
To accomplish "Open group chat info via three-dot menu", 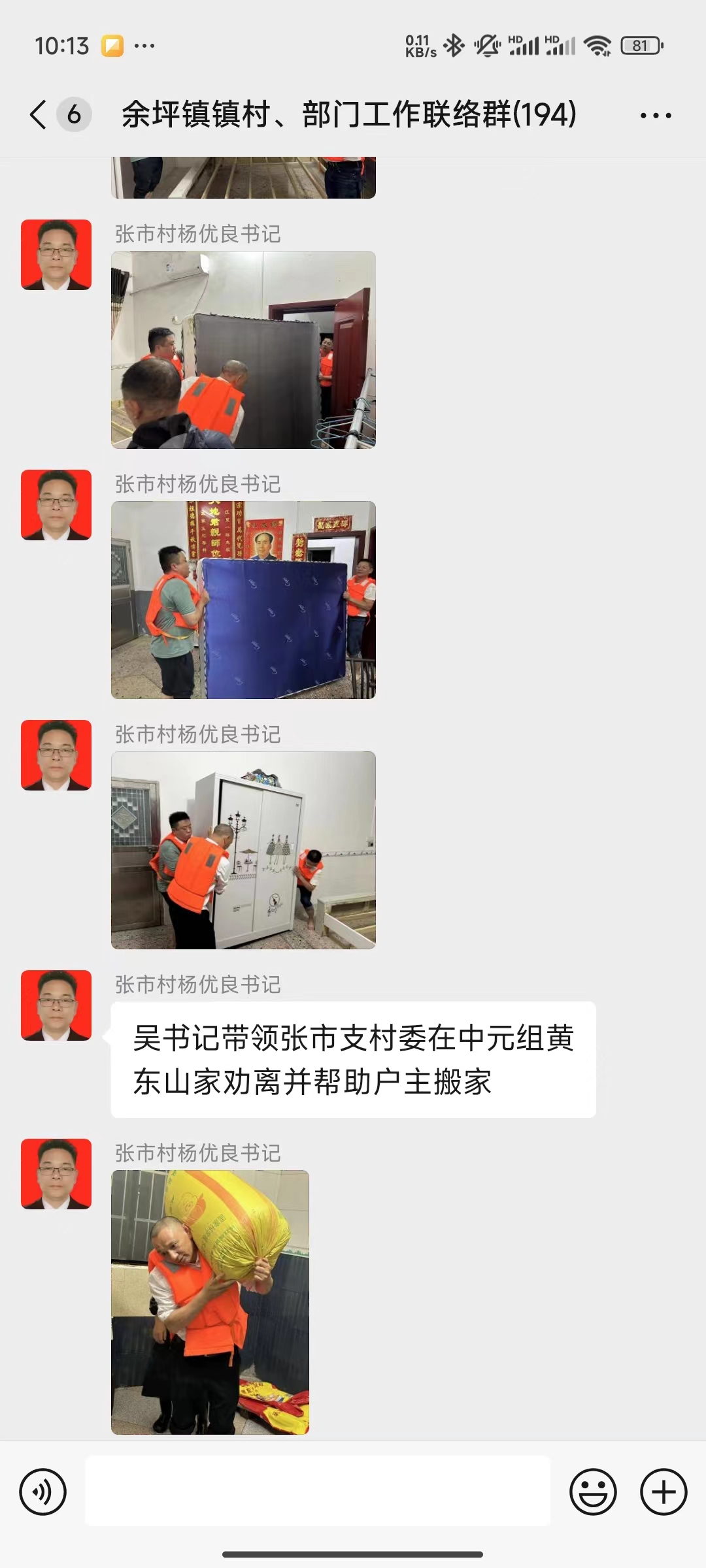I will 655,116.
